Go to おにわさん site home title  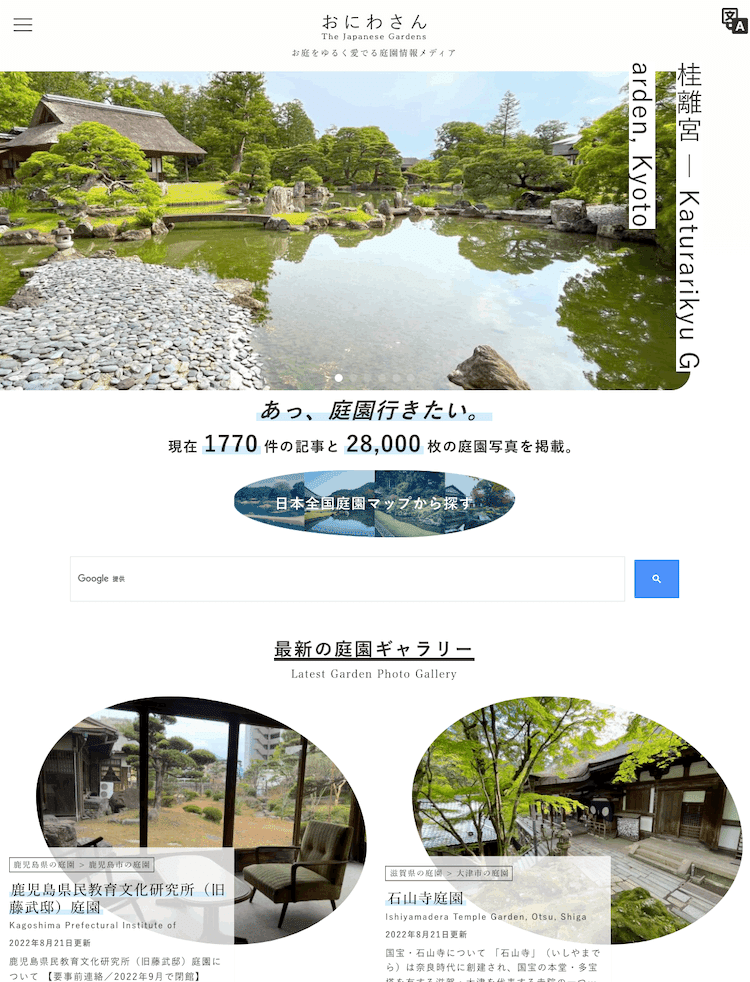pyautogui.click(x=374, y=22)
